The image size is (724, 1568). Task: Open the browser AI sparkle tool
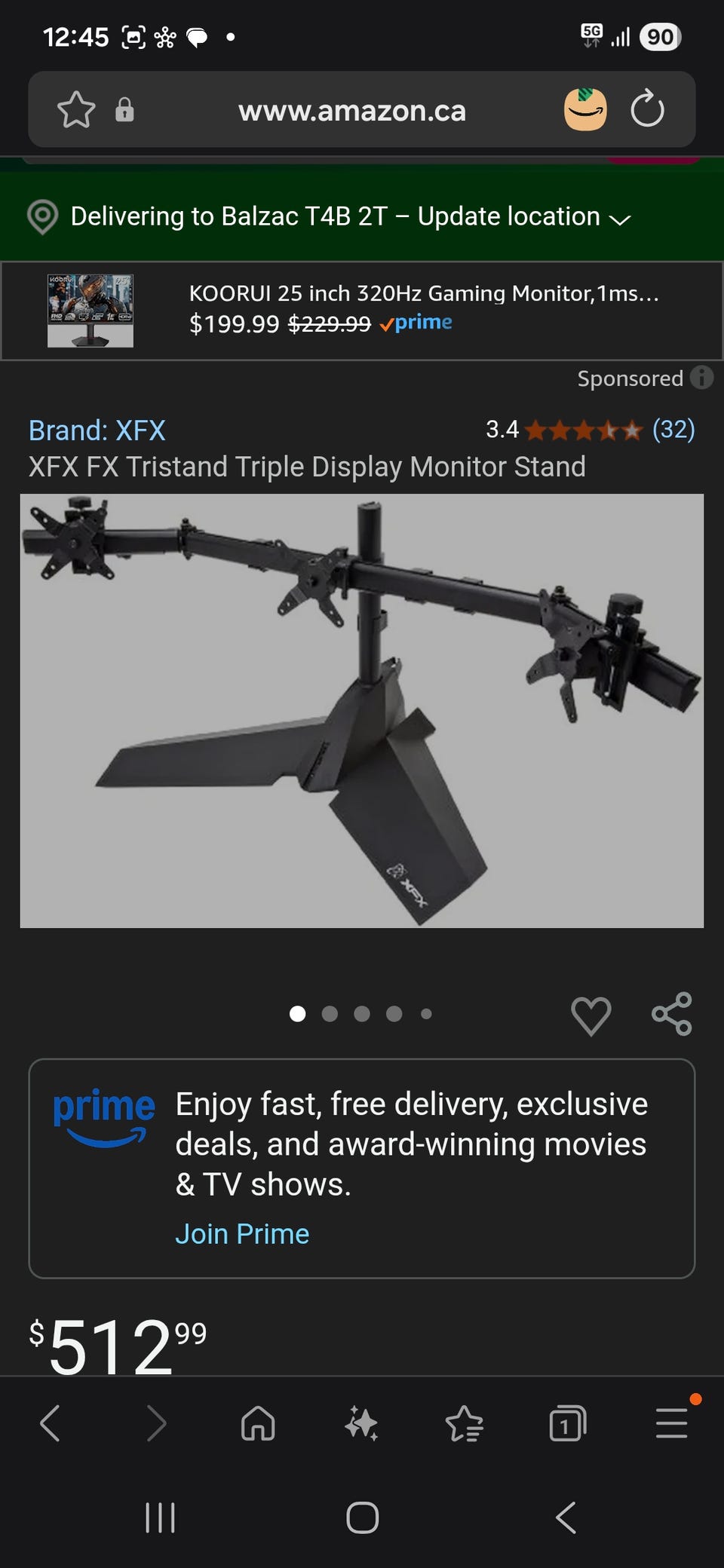coord(361,1424)
